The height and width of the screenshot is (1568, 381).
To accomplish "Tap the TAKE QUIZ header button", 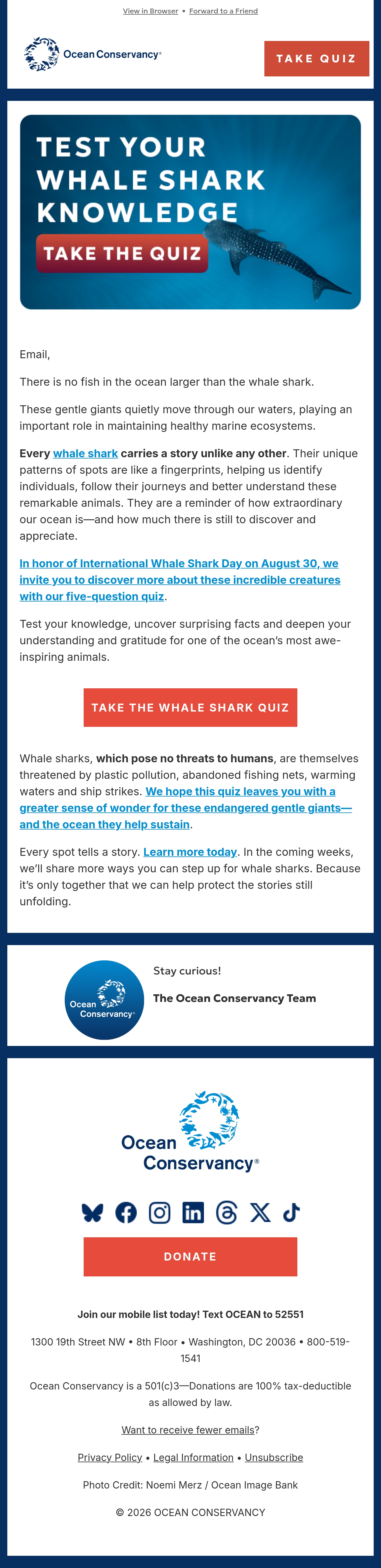I will click(317, 58).
